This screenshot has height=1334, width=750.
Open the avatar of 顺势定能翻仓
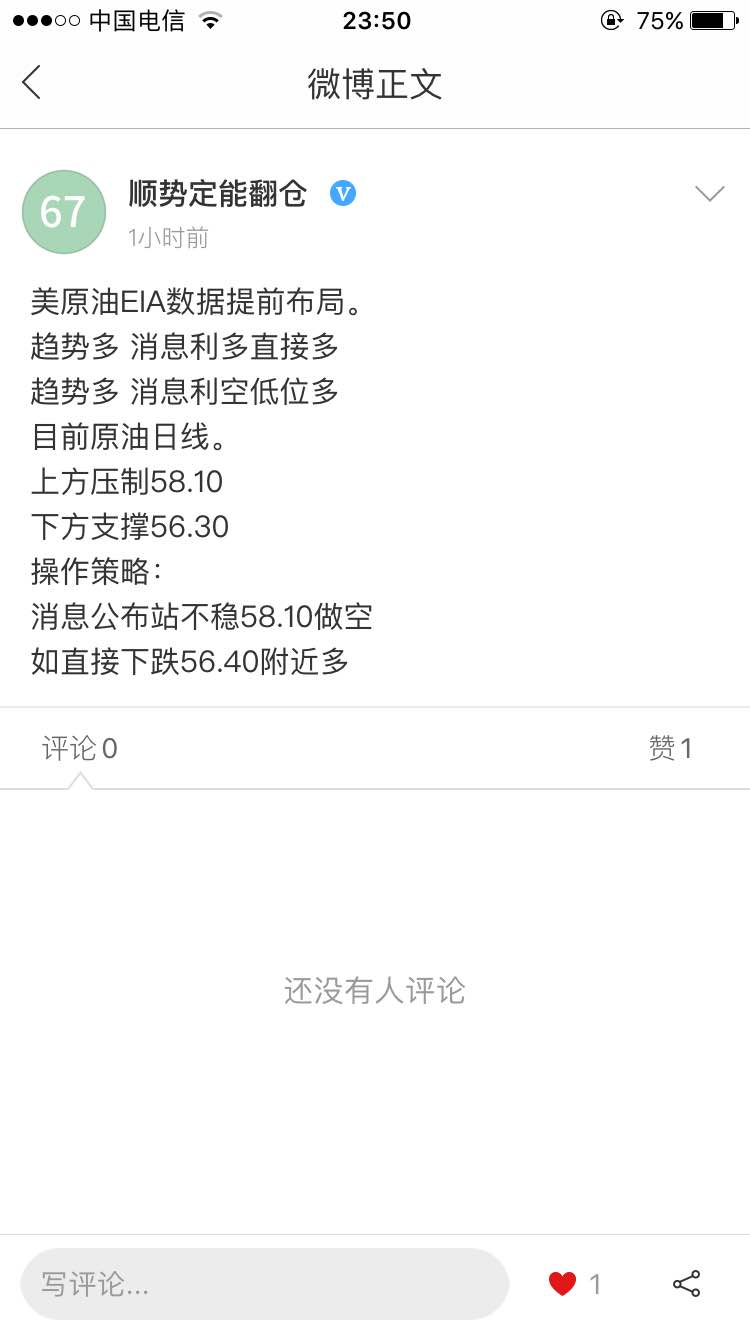pyautogui.click(x=64, y=212)
